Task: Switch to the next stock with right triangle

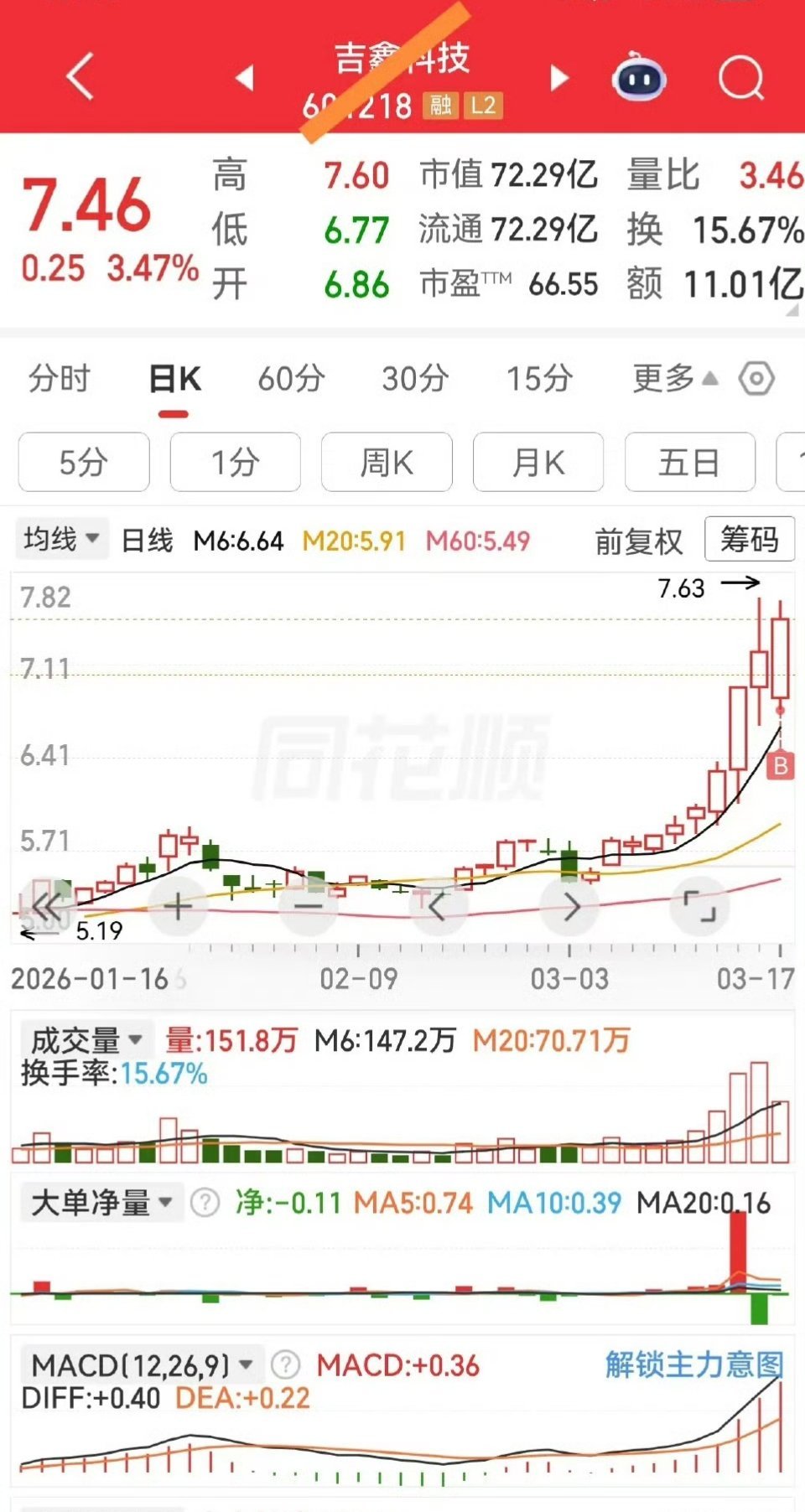Action: (559, 78)
